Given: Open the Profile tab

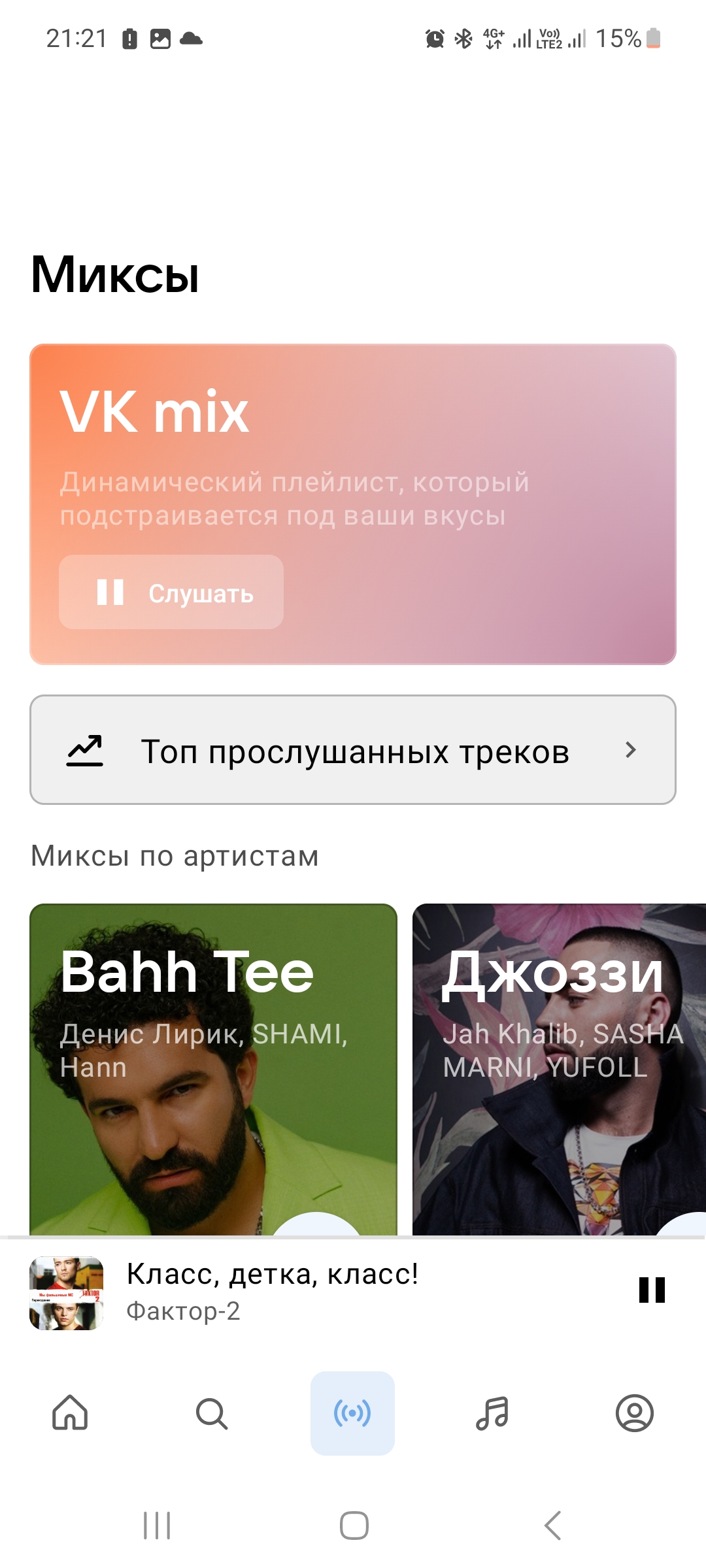Looking at the screenshot, I should [634, 1413].
